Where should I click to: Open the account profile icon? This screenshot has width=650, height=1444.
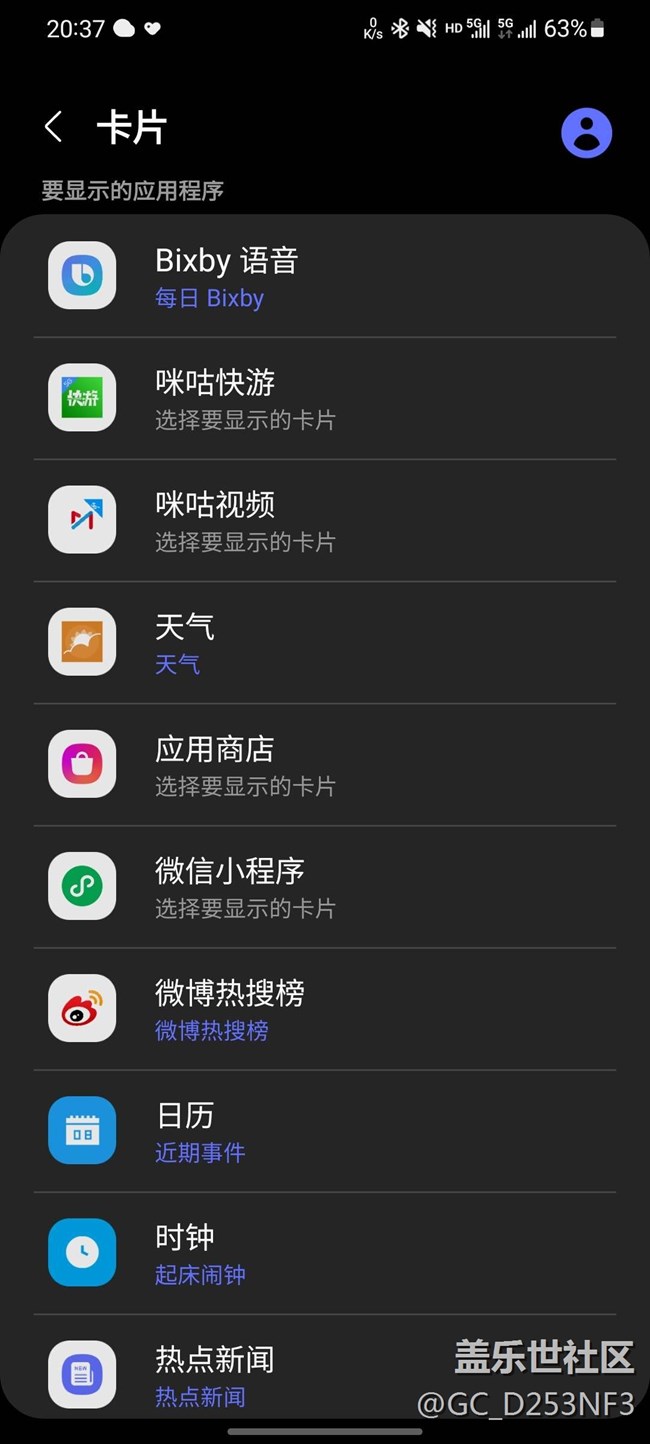coord(586,132)
